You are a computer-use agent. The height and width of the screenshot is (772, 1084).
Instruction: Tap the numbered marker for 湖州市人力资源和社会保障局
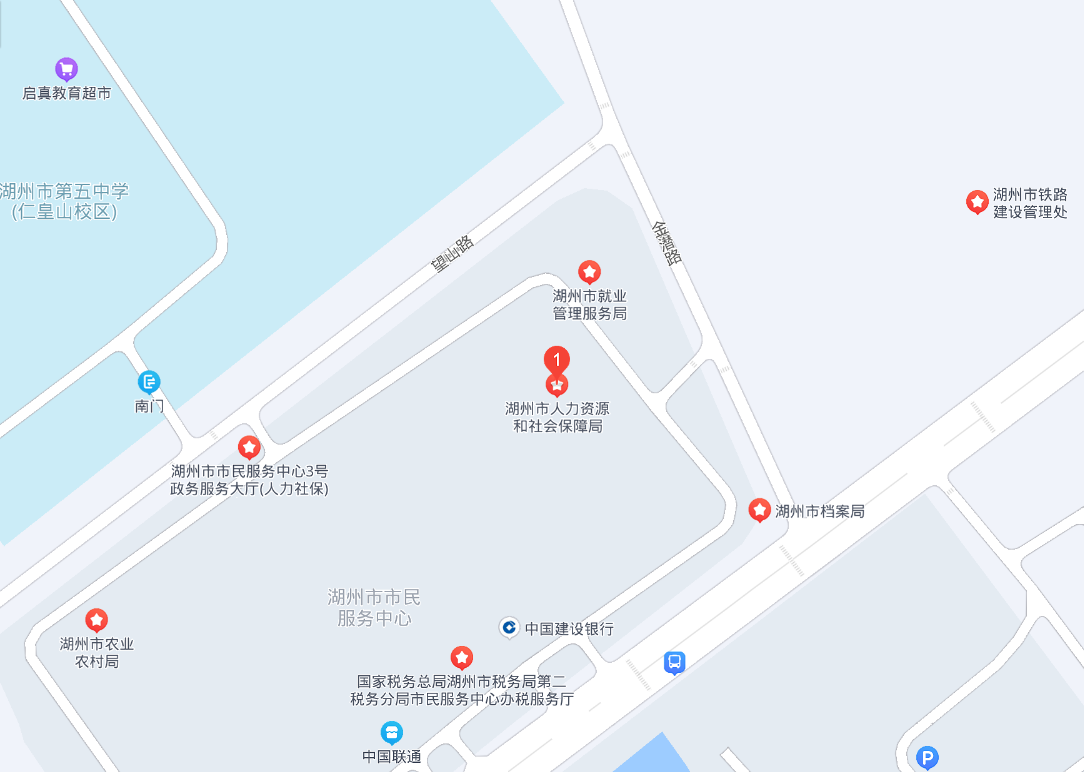point(557,360)
